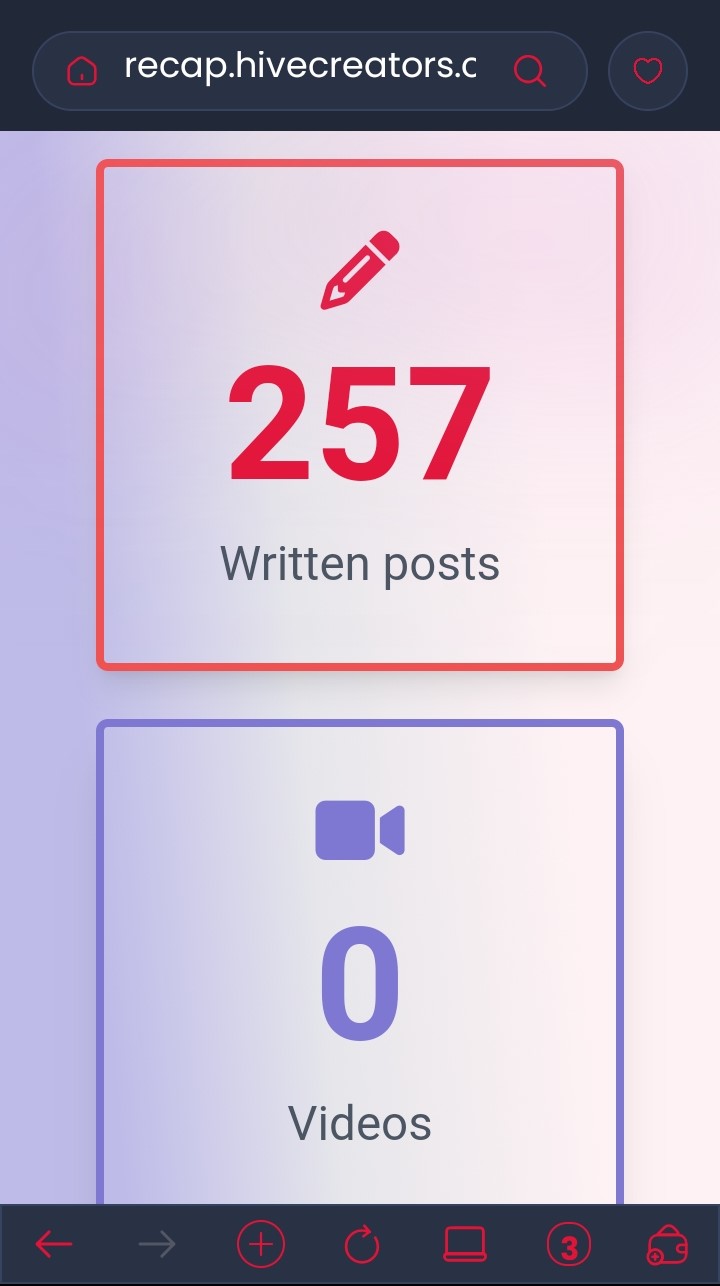Go forward to the next page

[157, 1245]
